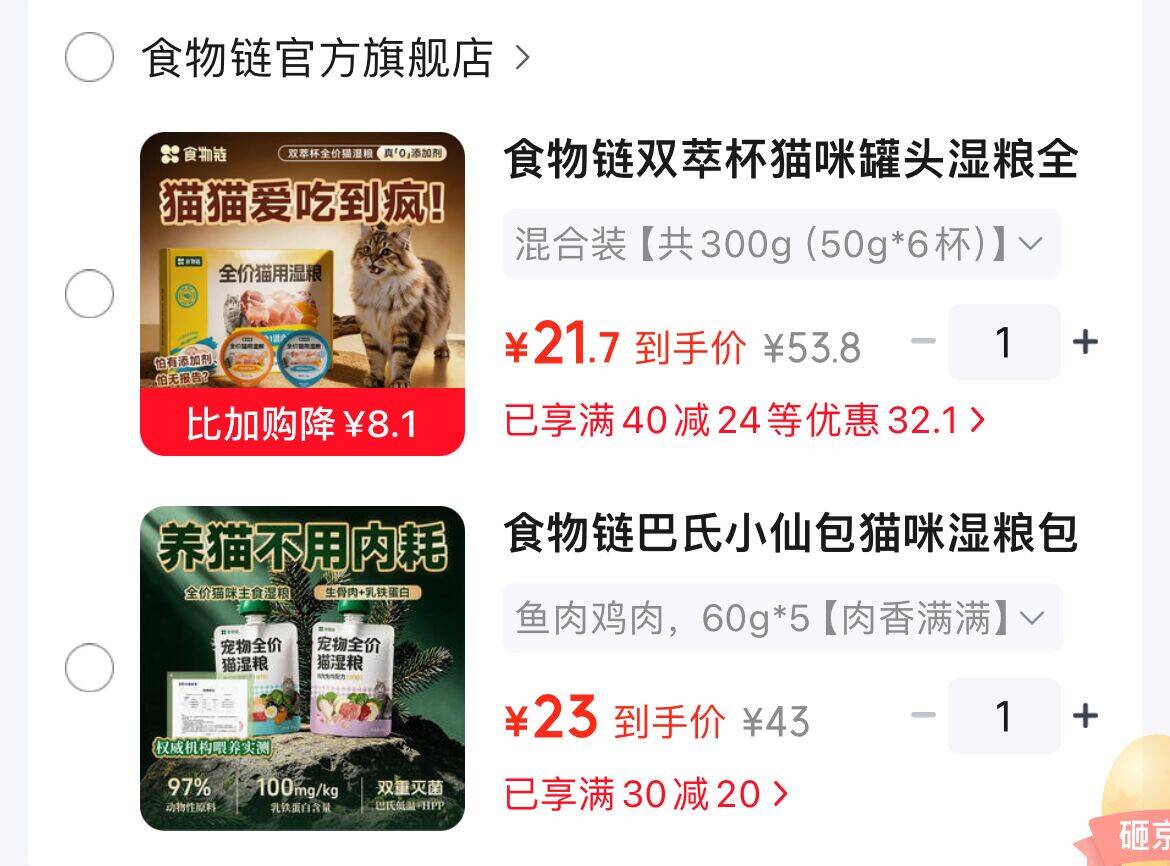Select the 双萃杯猫咪罐头 item checkbox
This screenshot has height=866, width=1170.
tap(90, 293)
